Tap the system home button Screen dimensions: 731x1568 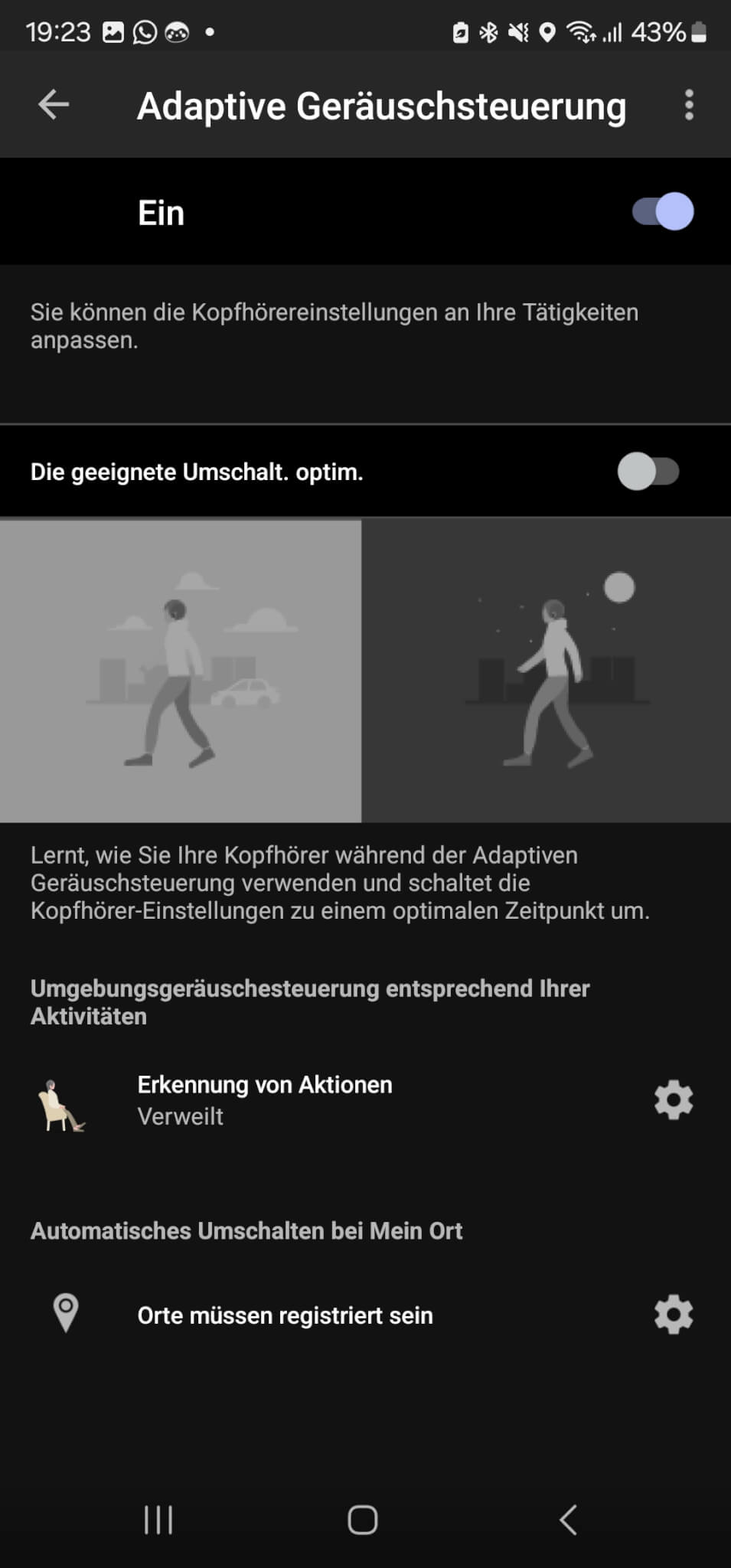click(363, 1520)
